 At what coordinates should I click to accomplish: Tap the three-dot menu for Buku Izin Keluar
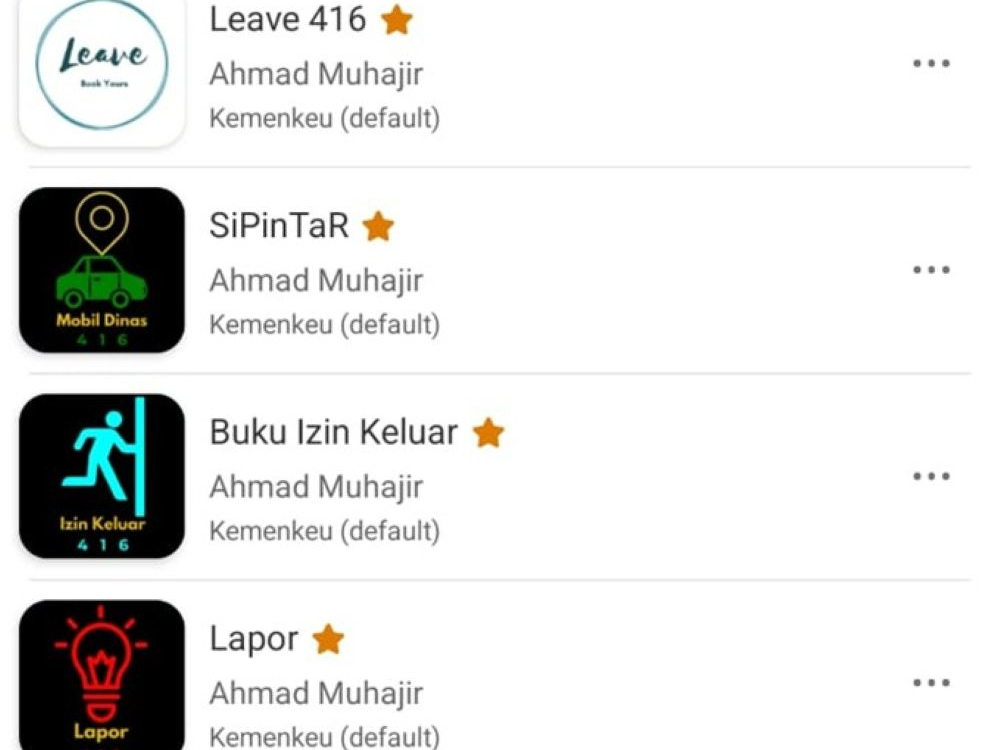click(930, 476)
